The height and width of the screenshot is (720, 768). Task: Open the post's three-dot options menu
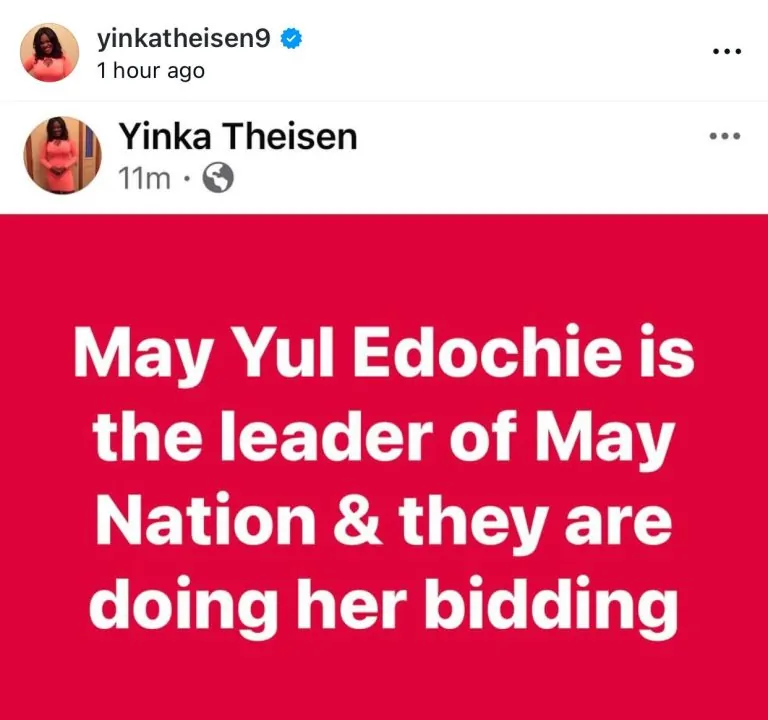[x=726, y=52]
